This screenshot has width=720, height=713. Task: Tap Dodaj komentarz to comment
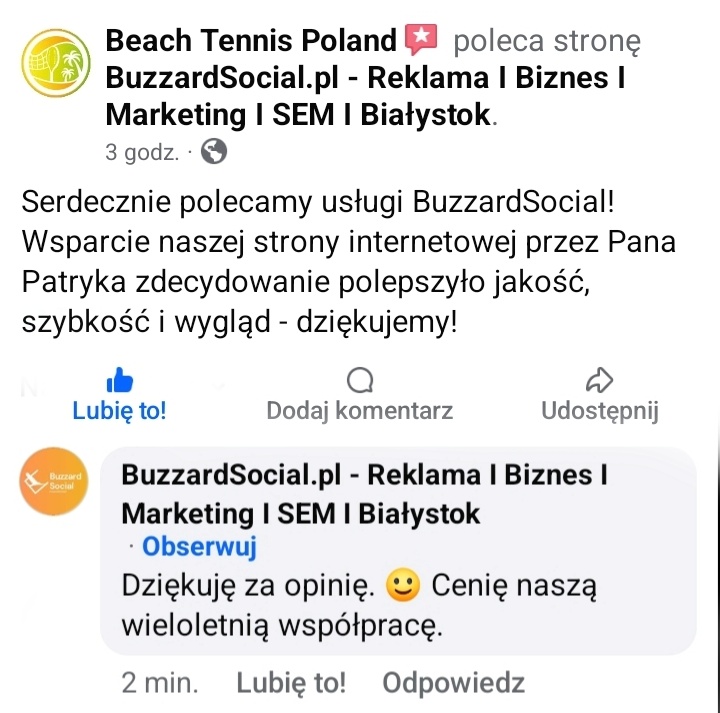coord(359,396)
